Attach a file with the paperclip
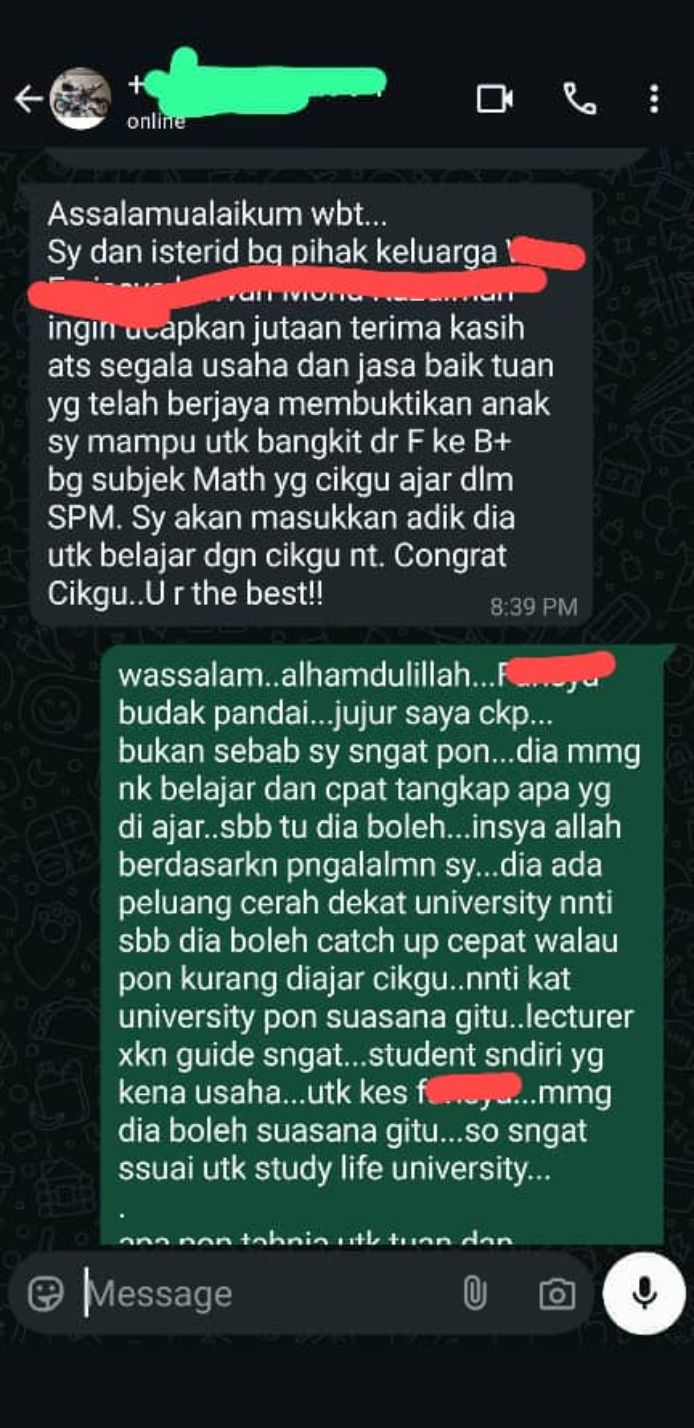 [474, 1294]
